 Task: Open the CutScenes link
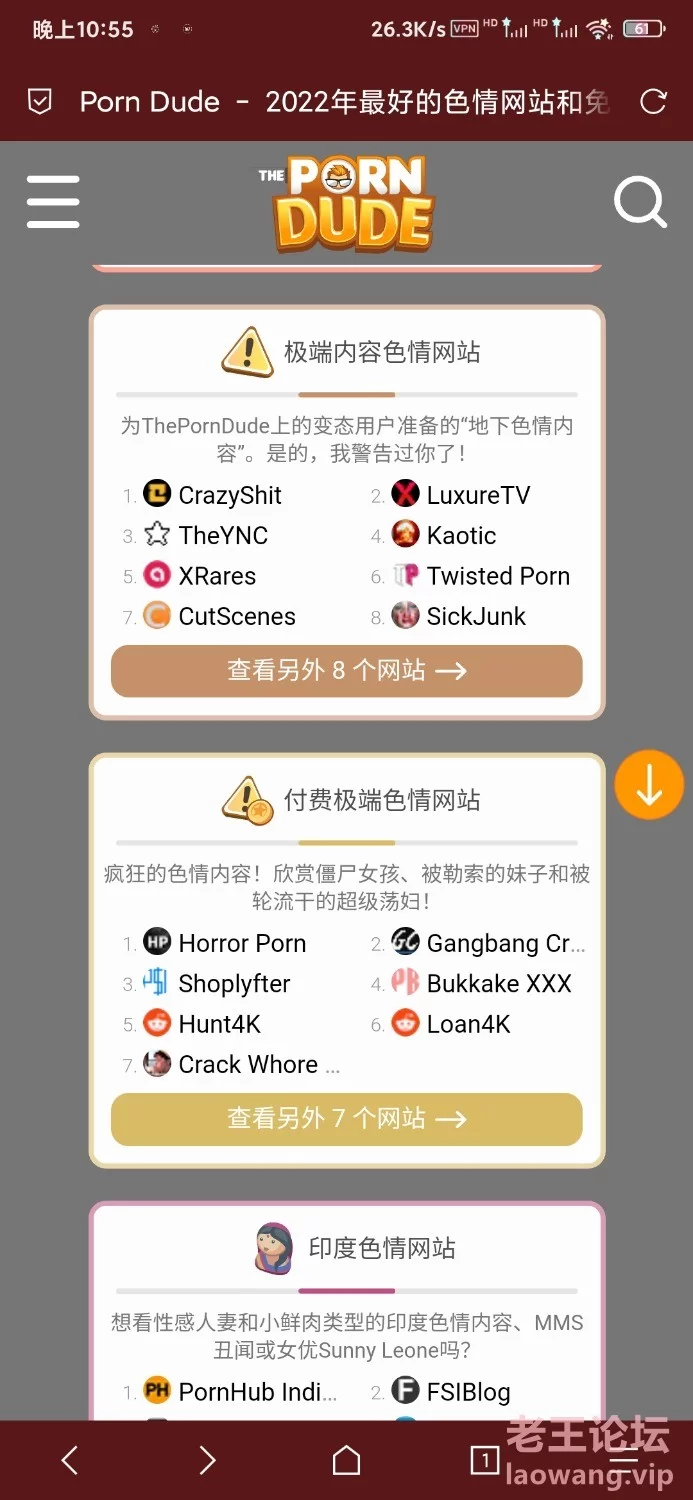coord(219,616)
